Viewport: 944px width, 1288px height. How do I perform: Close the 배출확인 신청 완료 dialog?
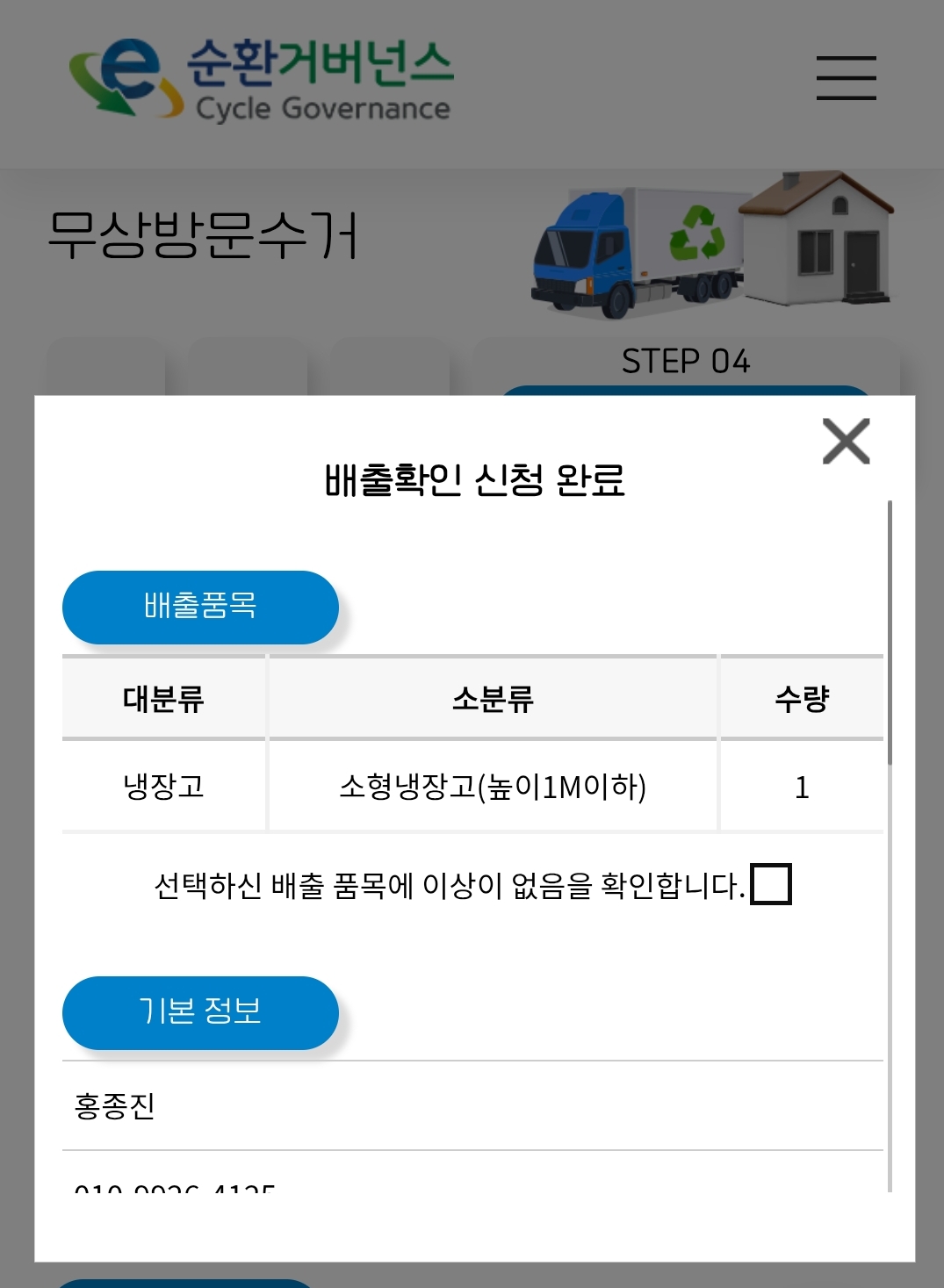846,441
